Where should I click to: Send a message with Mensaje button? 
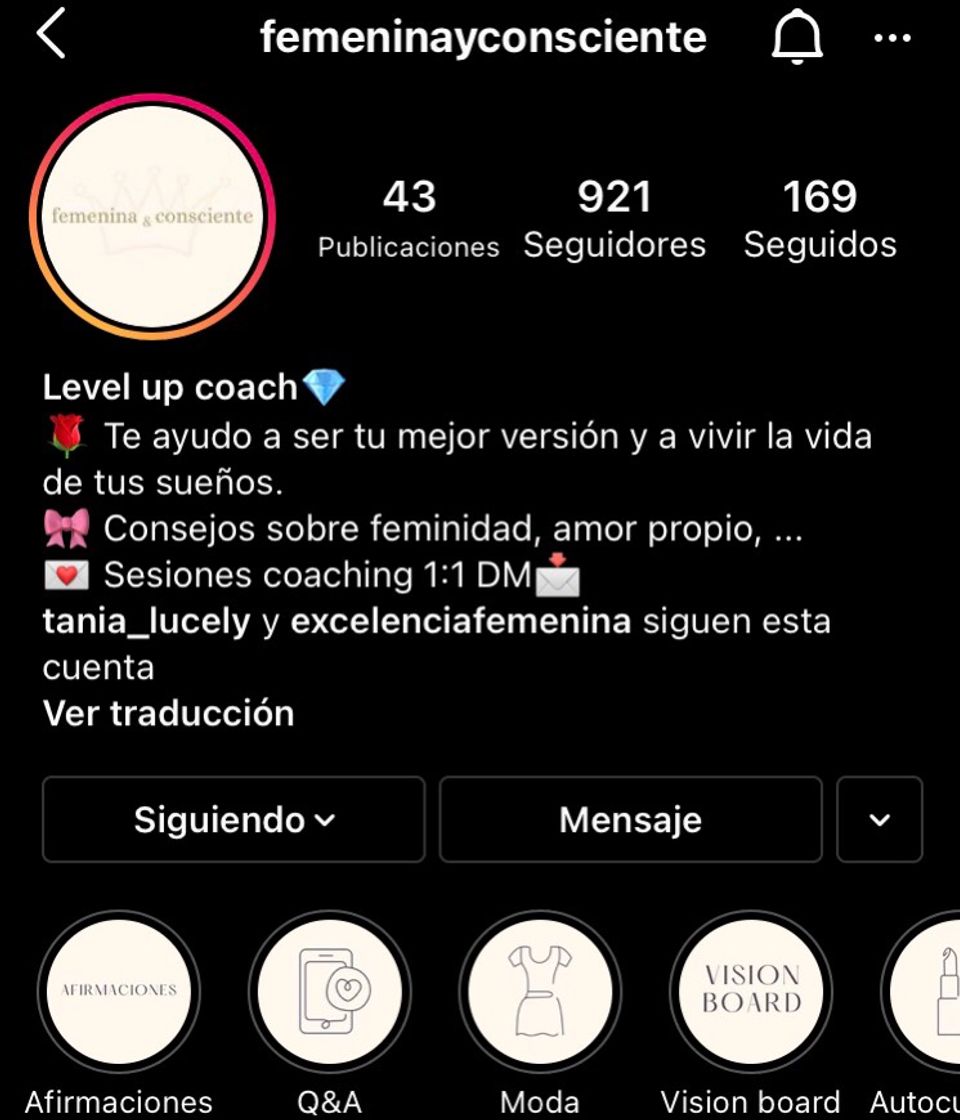[630, 820]
